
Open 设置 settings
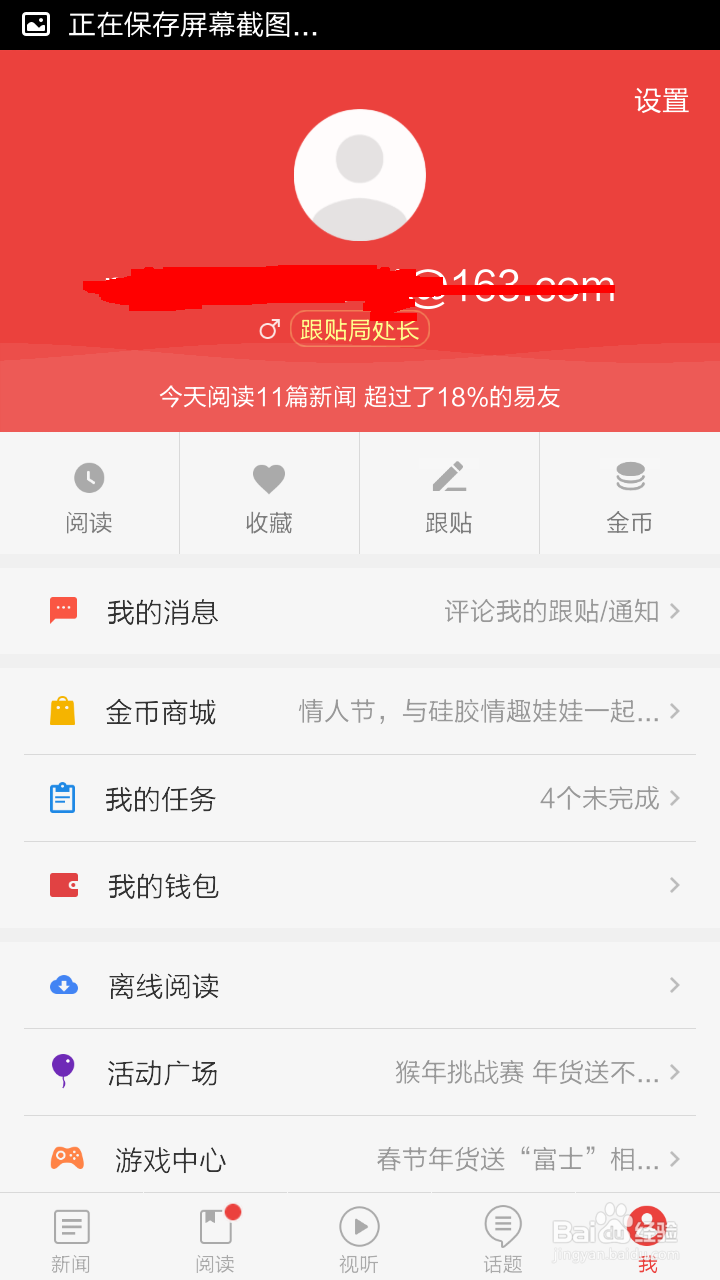[662, 102]
